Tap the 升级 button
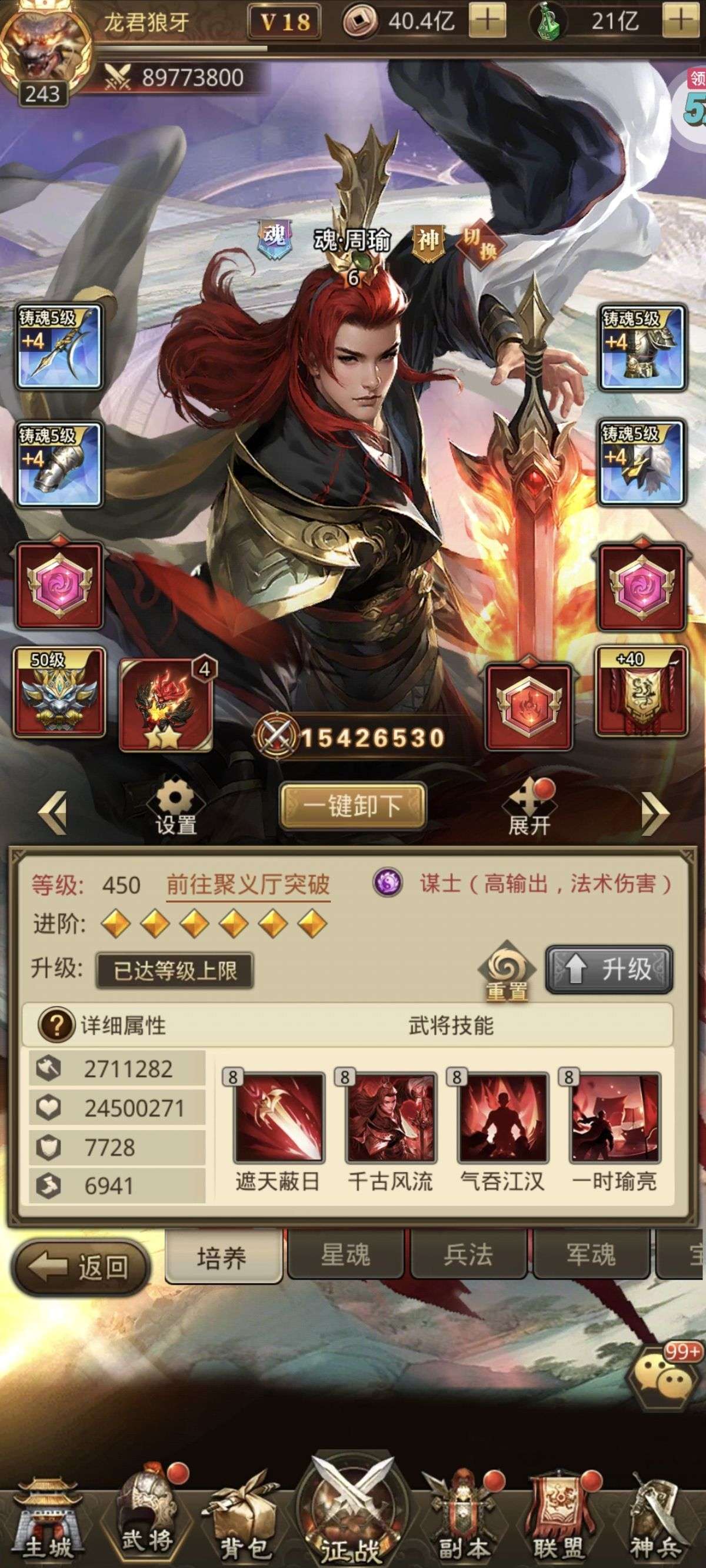Image resolution: width=706 pixels, height=1568 pixels. 610,969
